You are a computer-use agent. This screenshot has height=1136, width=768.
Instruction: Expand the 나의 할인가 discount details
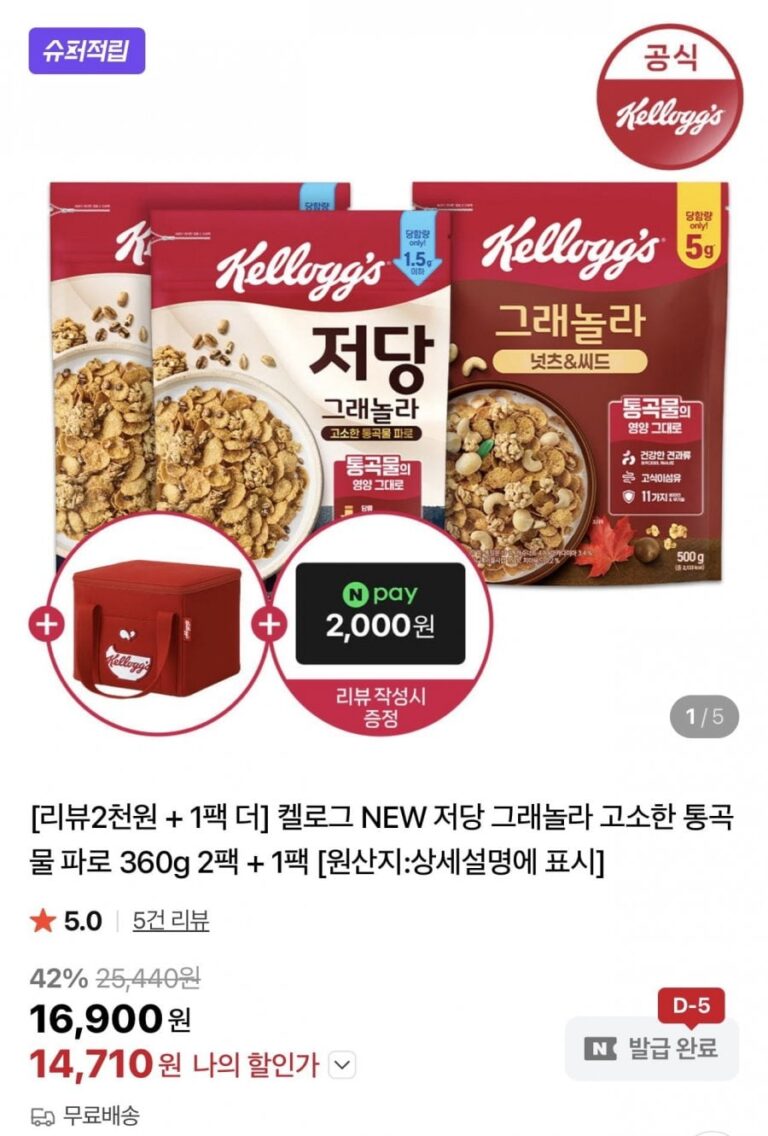[342, 1066]
